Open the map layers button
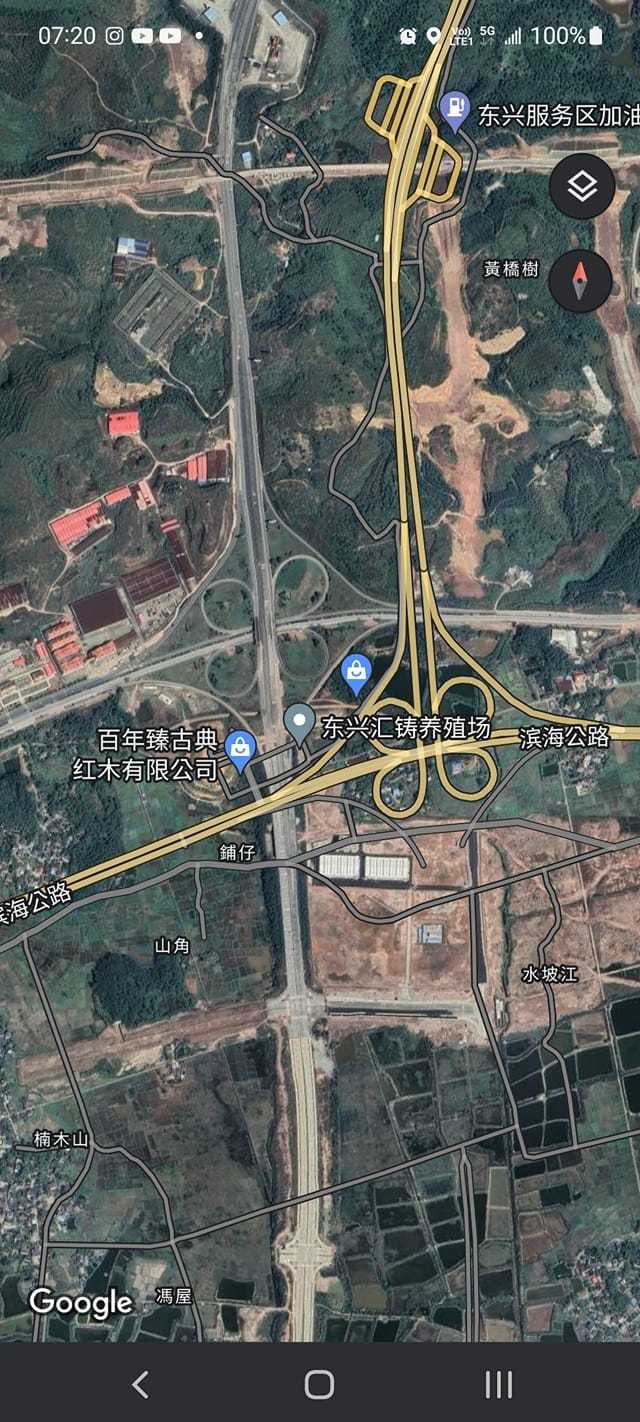The image size is (640, 1422). 582,186
